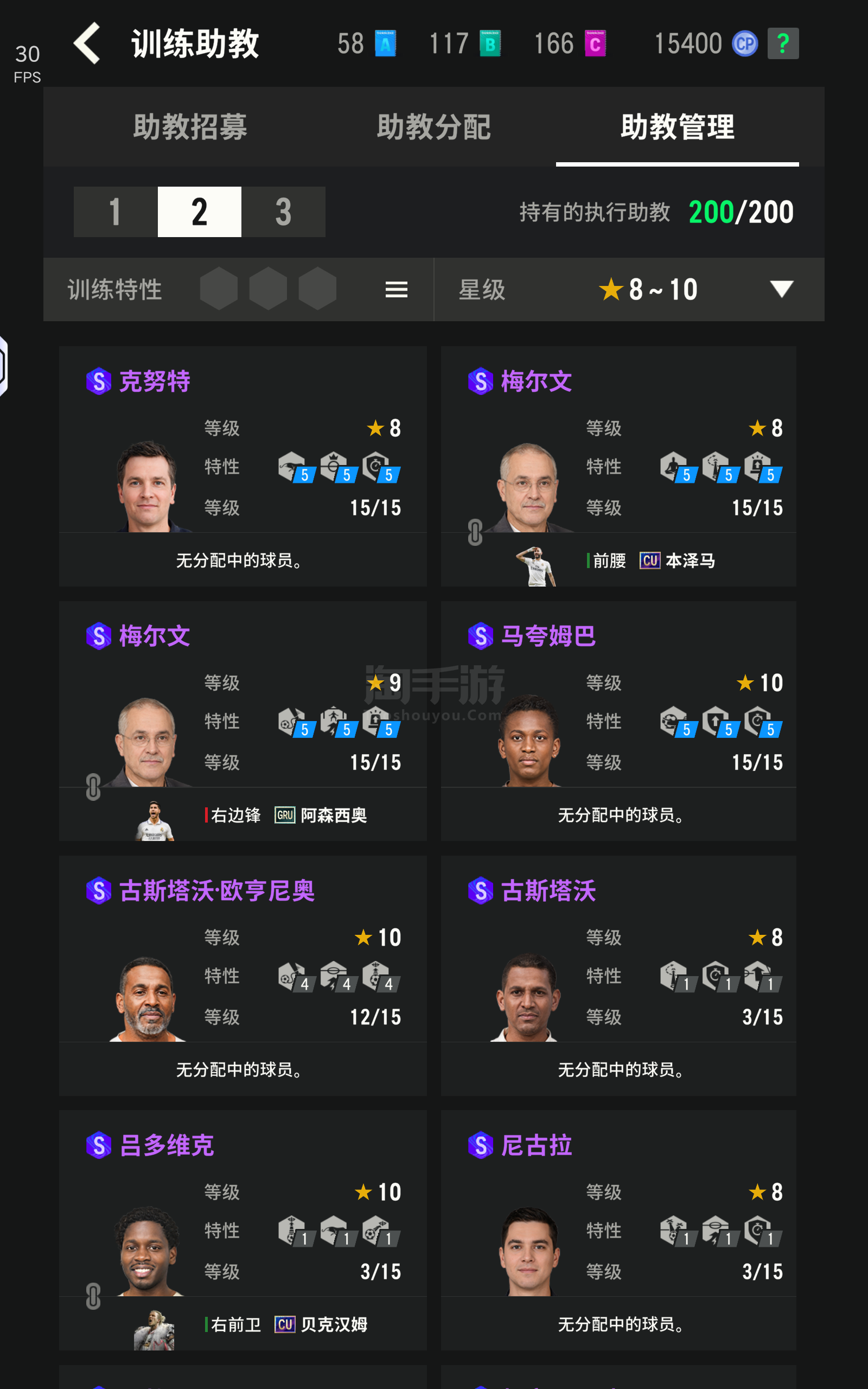Switch to the 助教分配 tab
868x1389 pixels.
pos(434,127)
